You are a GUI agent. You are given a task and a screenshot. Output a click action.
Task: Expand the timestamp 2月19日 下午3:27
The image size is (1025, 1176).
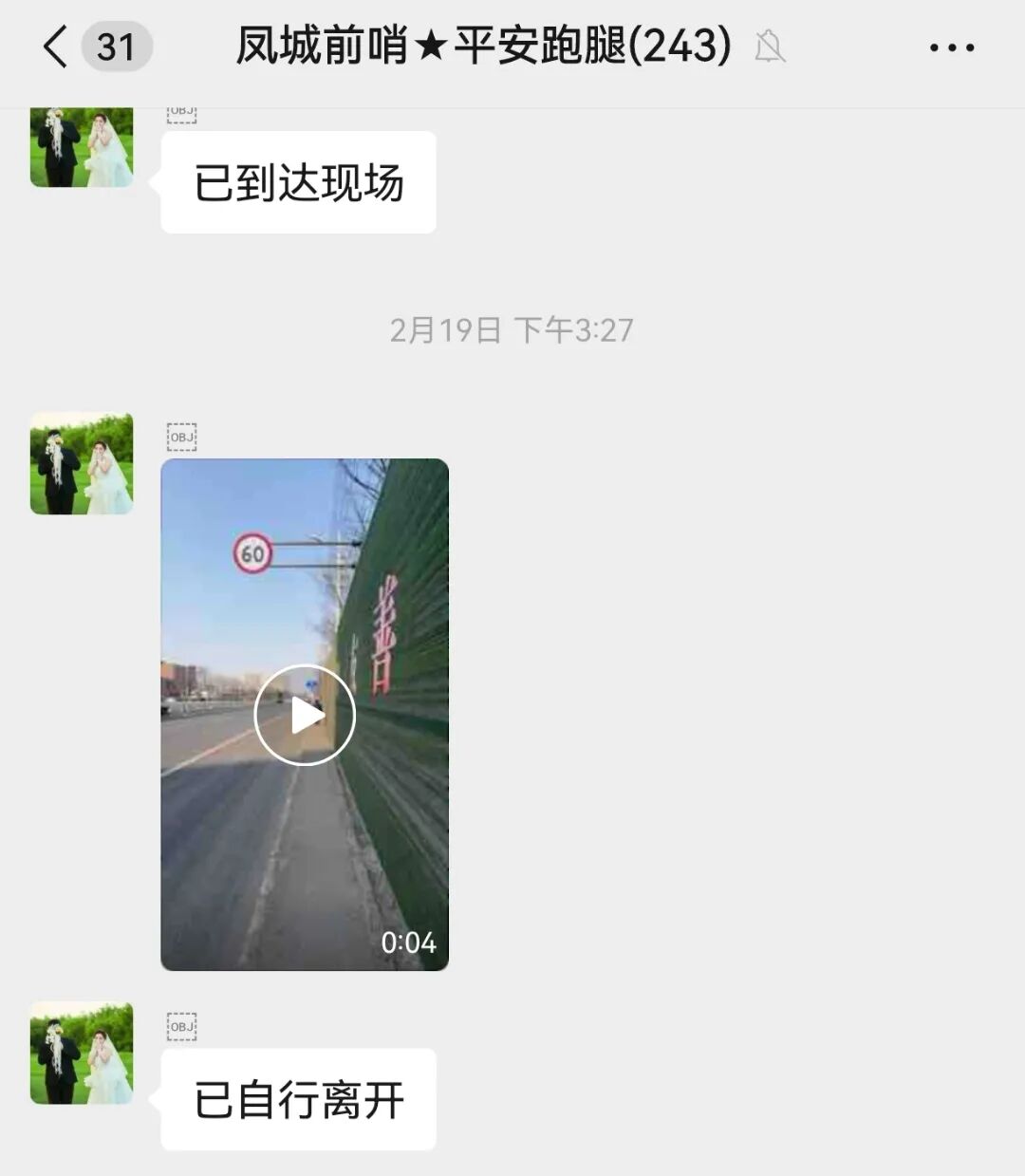[512, 331]
